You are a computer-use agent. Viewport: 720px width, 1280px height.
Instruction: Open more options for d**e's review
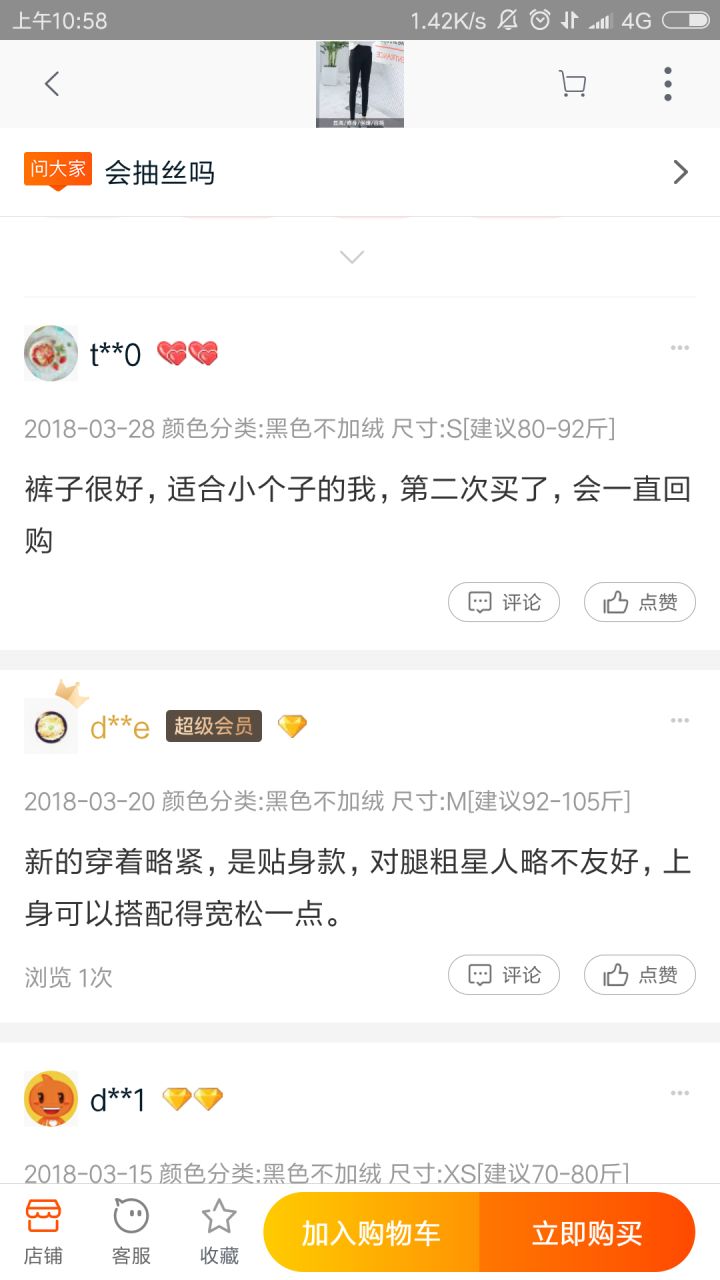[680, 721]
